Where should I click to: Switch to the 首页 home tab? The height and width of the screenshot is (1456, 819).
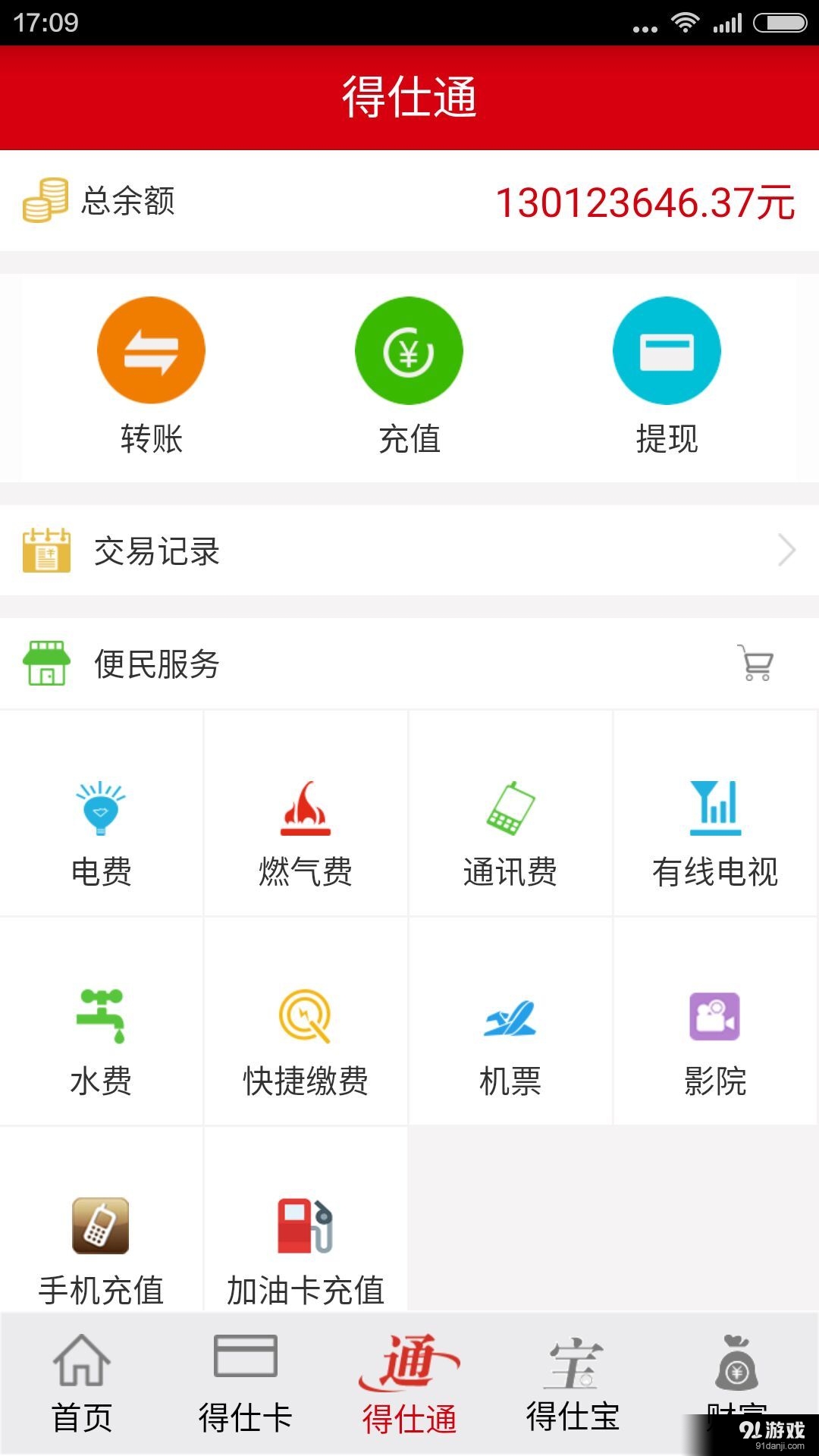pyautogui.click(x=83, y=1380)
